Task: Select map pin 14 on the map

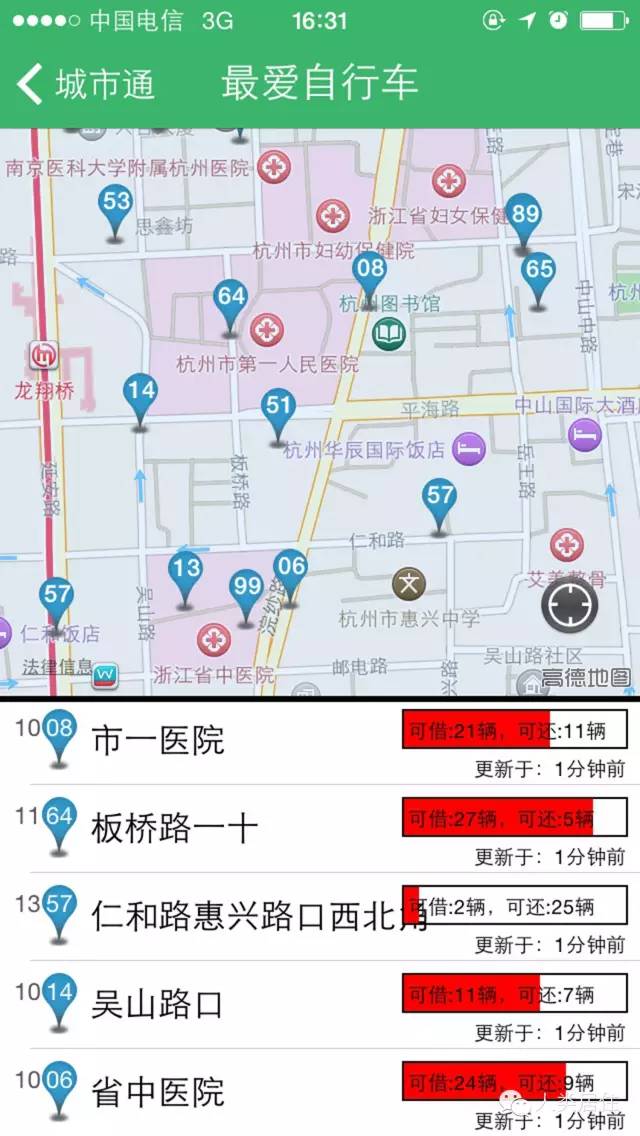Action: [x=141, y=394]
